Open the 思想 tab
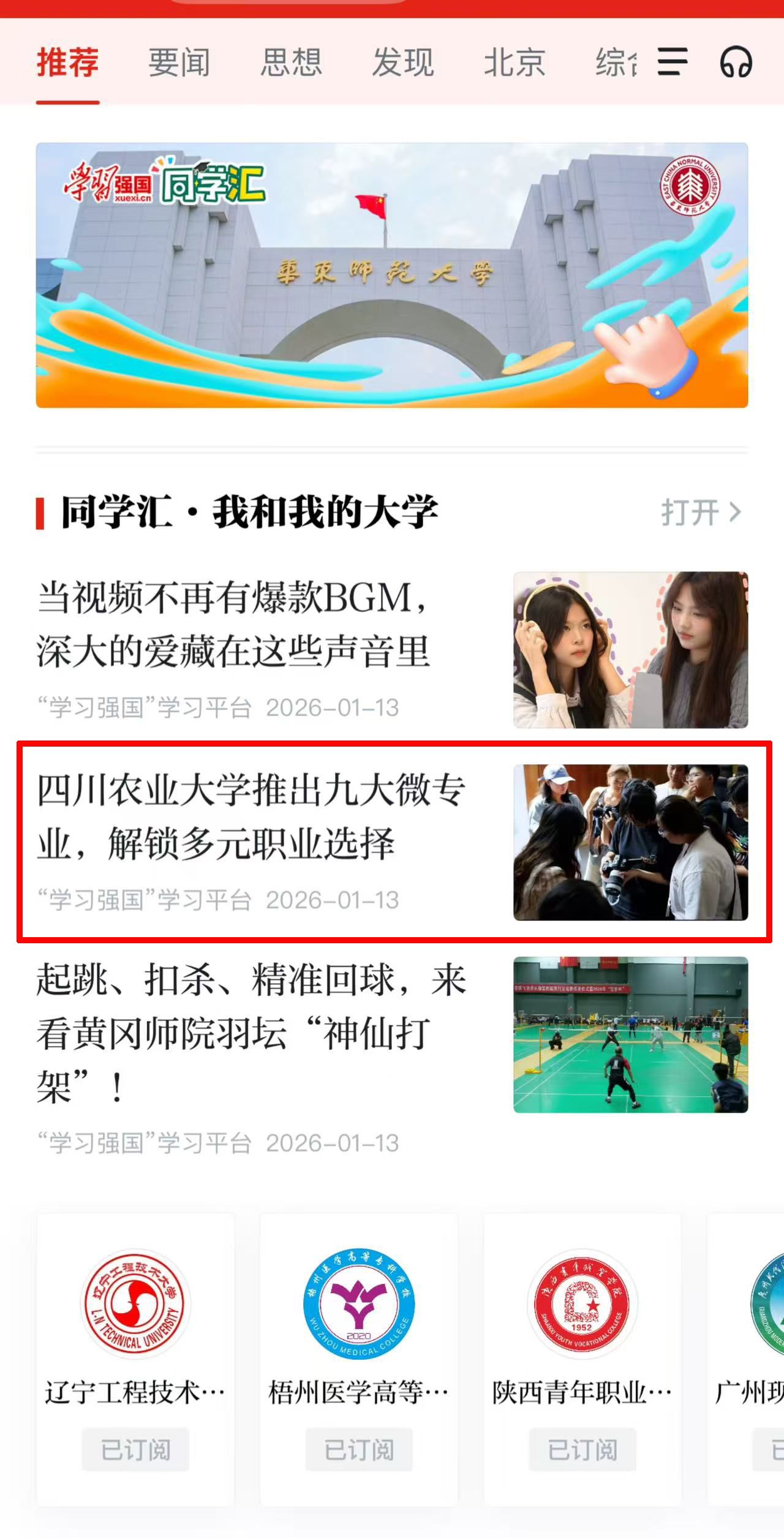 pyautogui.click(x=291, y=62)
